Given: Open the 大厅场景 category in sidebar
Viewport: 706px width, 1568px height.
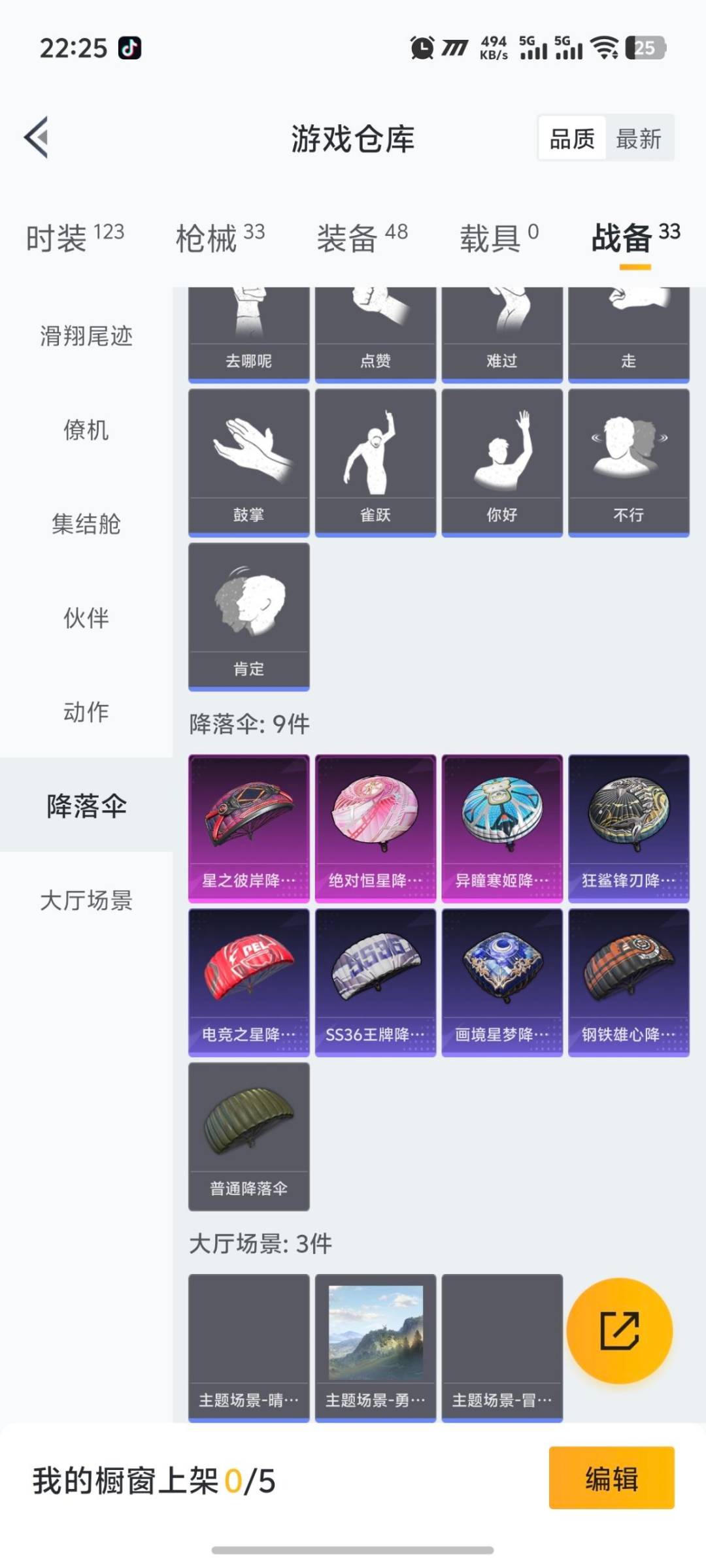Looking at the screenshot, I should click(x=86, y=902).
